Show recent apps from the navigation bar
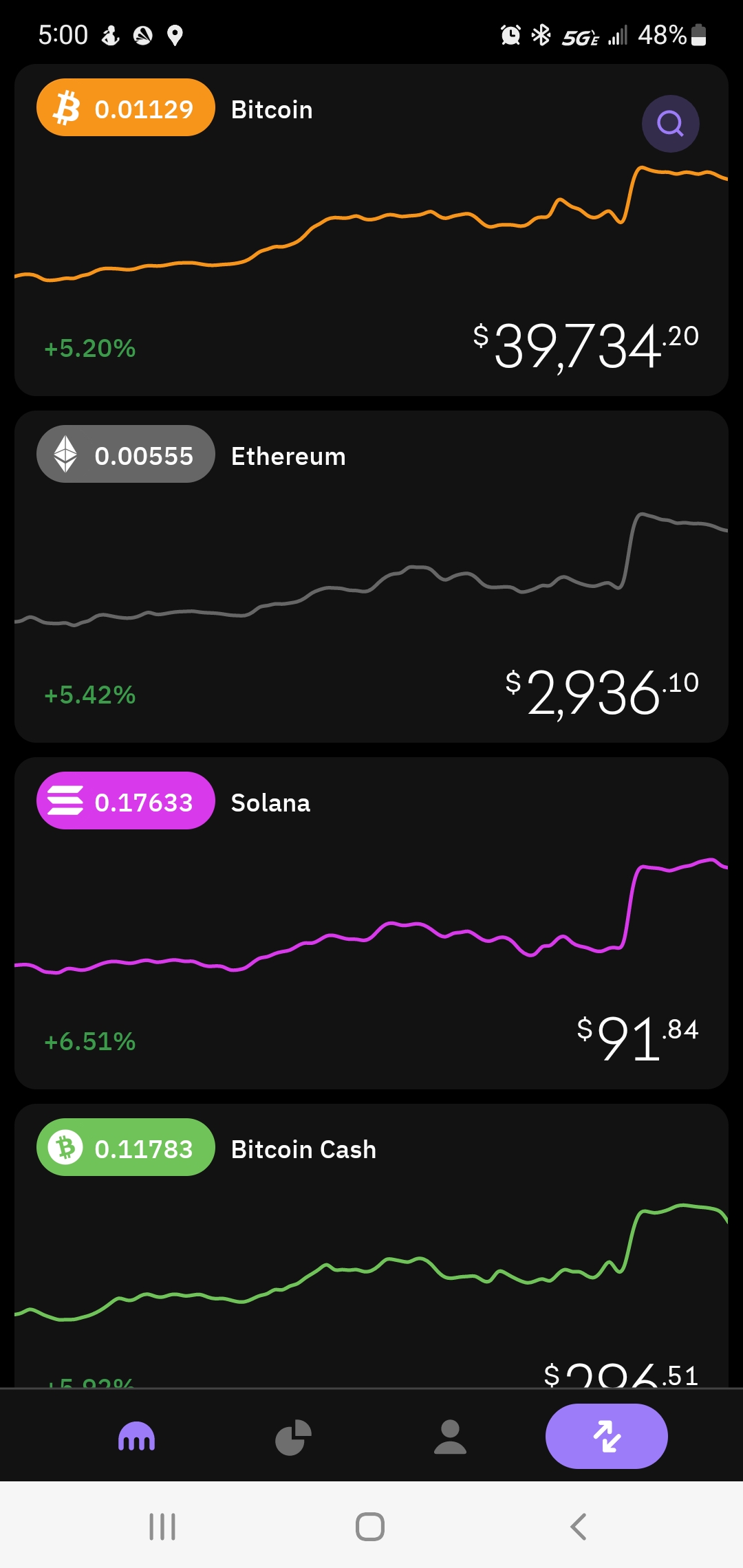Viewport: 743px width, 1568px height. click(x=162, y=1527)
